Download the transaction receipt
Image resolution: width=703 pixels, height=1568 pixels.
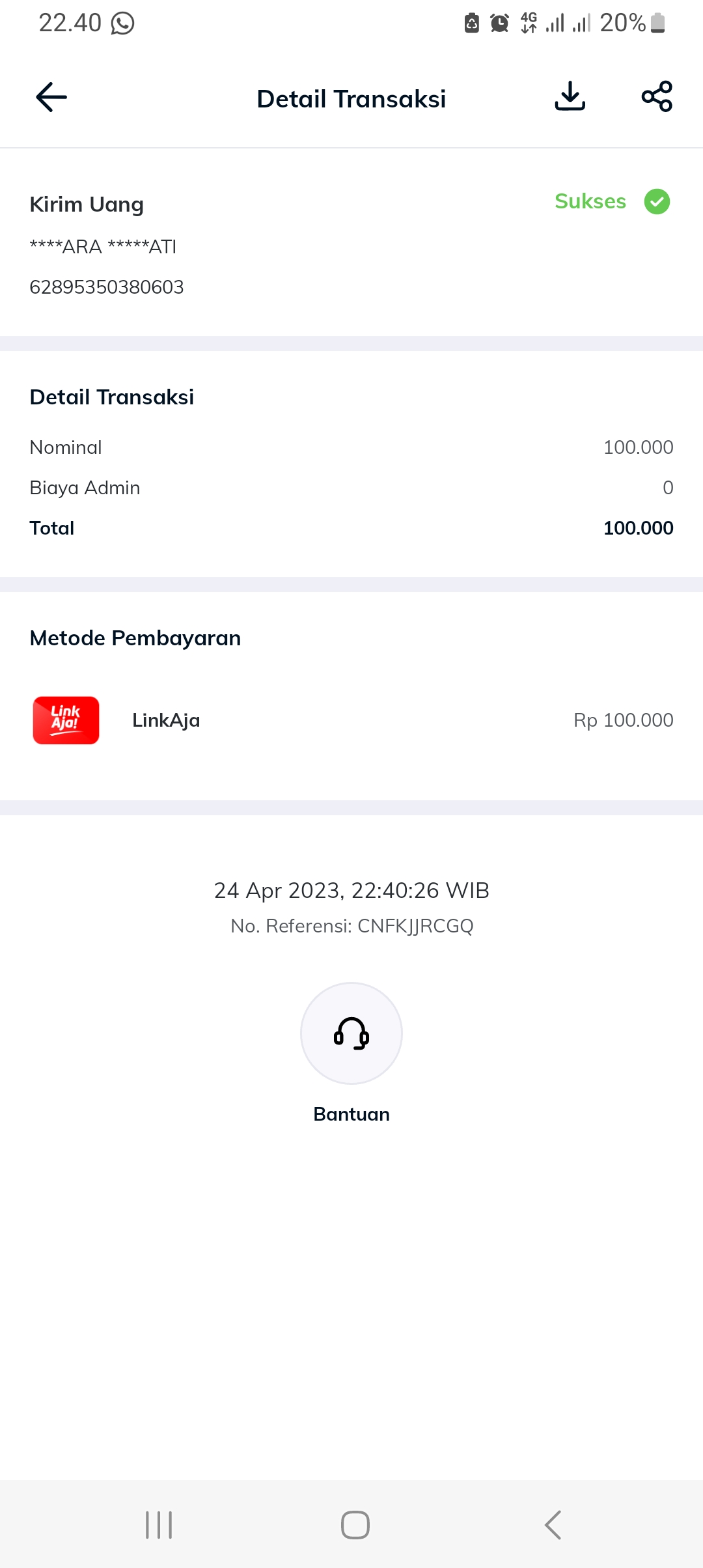(x=570, y=96)
